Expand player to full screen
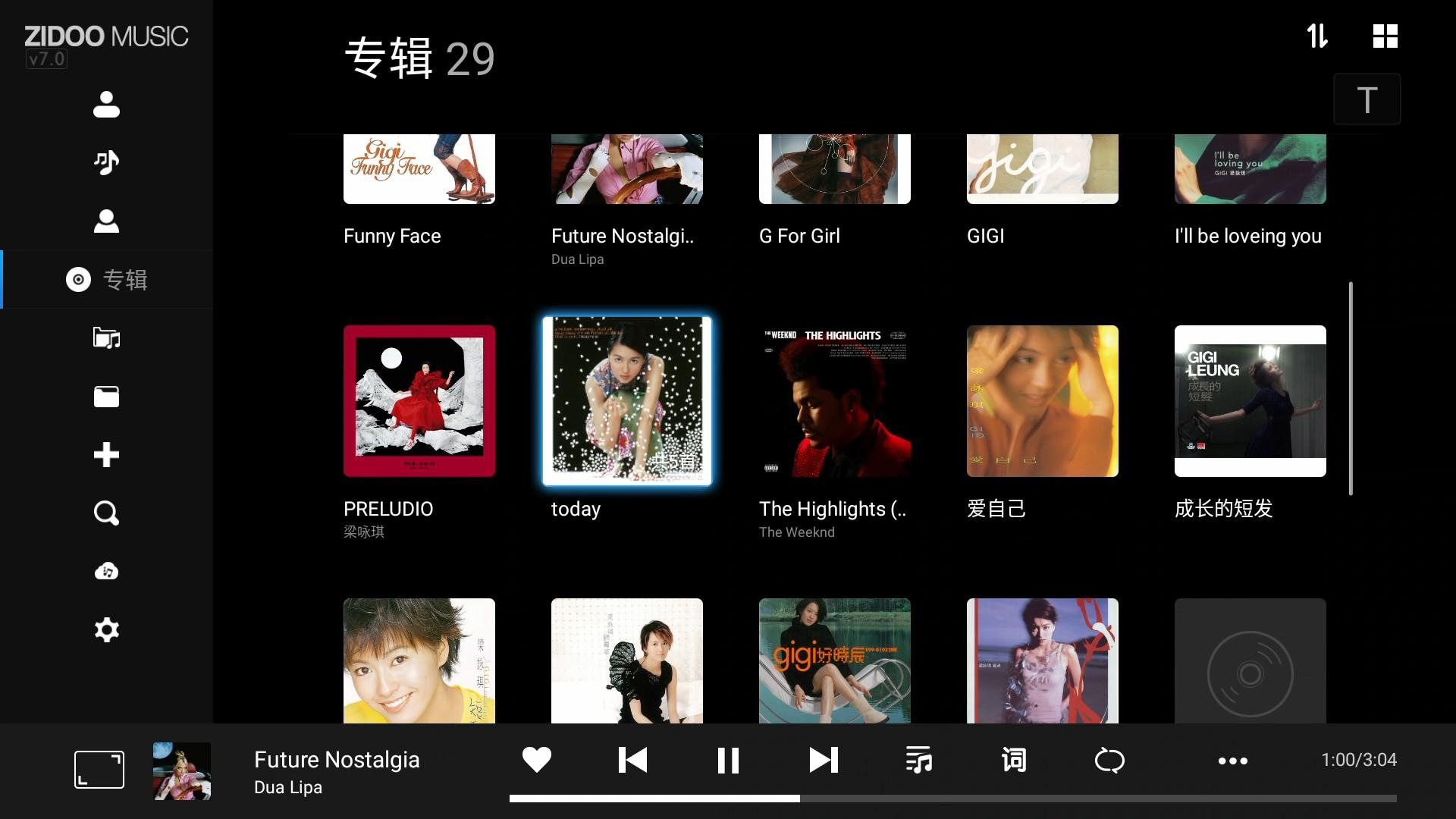The width and height of the screenshot is (1456, 819). pos(99,770)
